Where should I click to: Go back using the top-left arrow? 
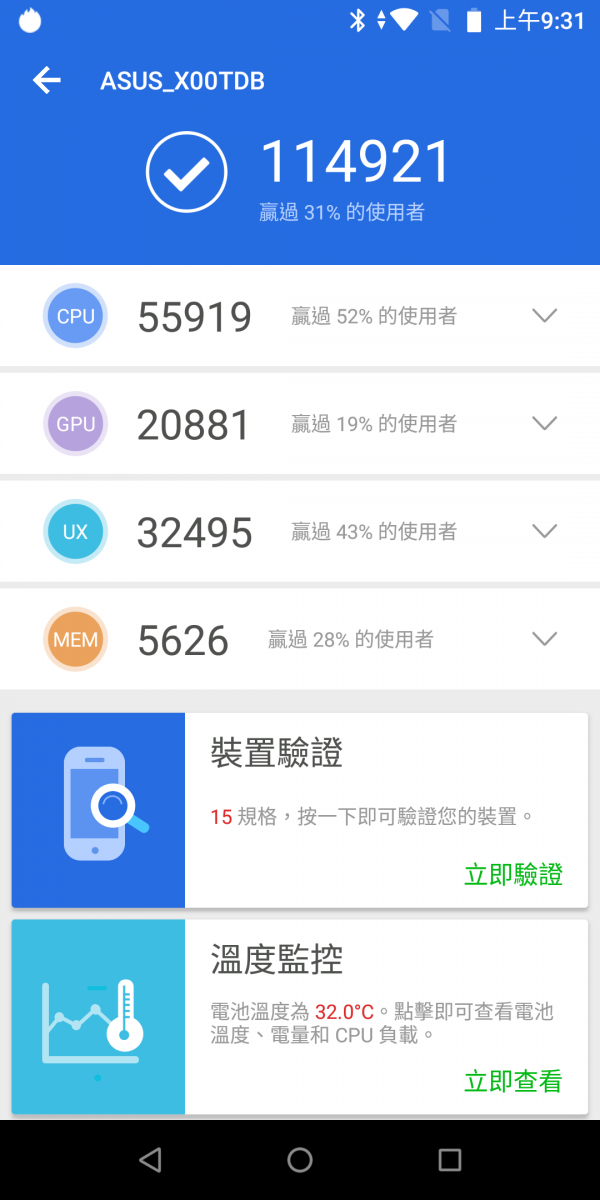tap(46, 81)
